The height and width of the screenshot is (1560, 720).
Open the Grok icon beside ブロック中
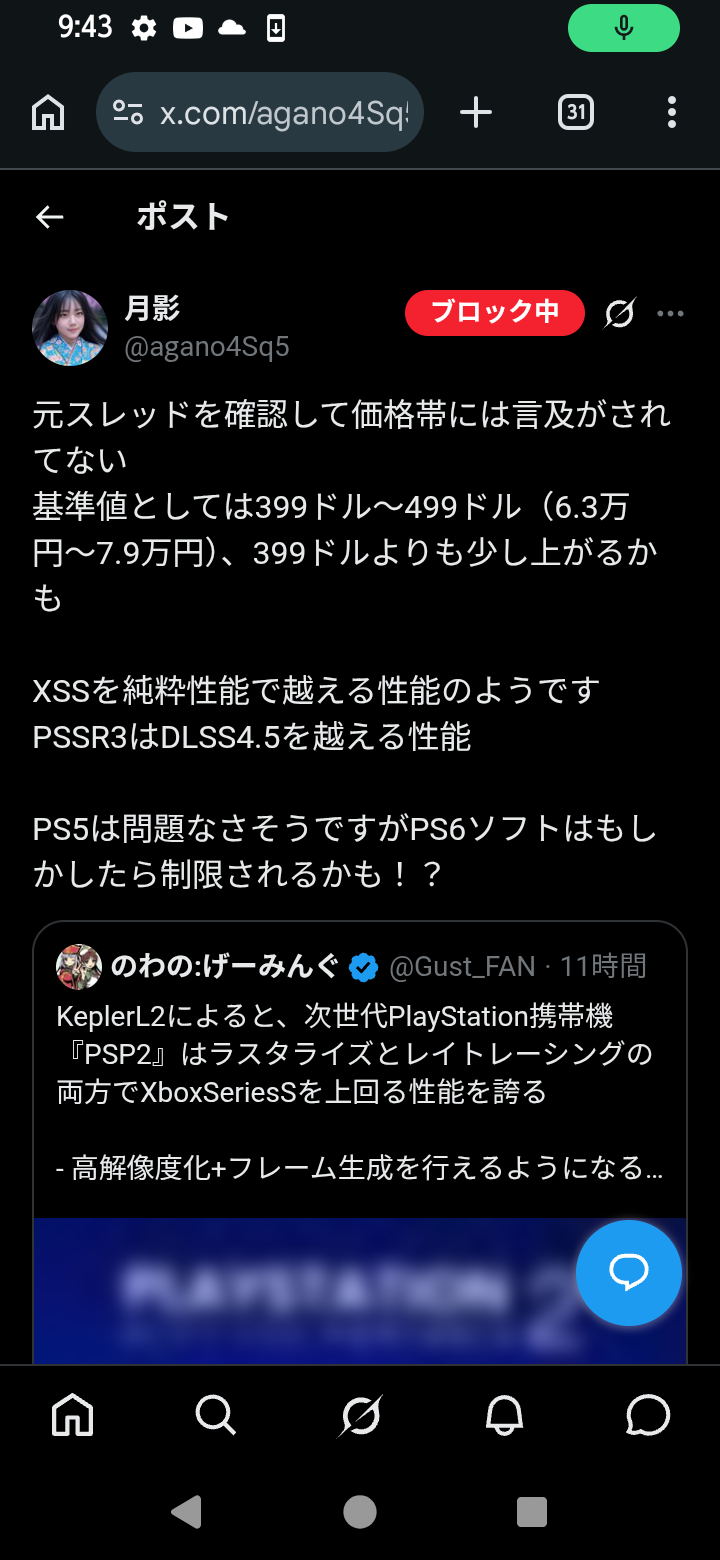point(620,314)
